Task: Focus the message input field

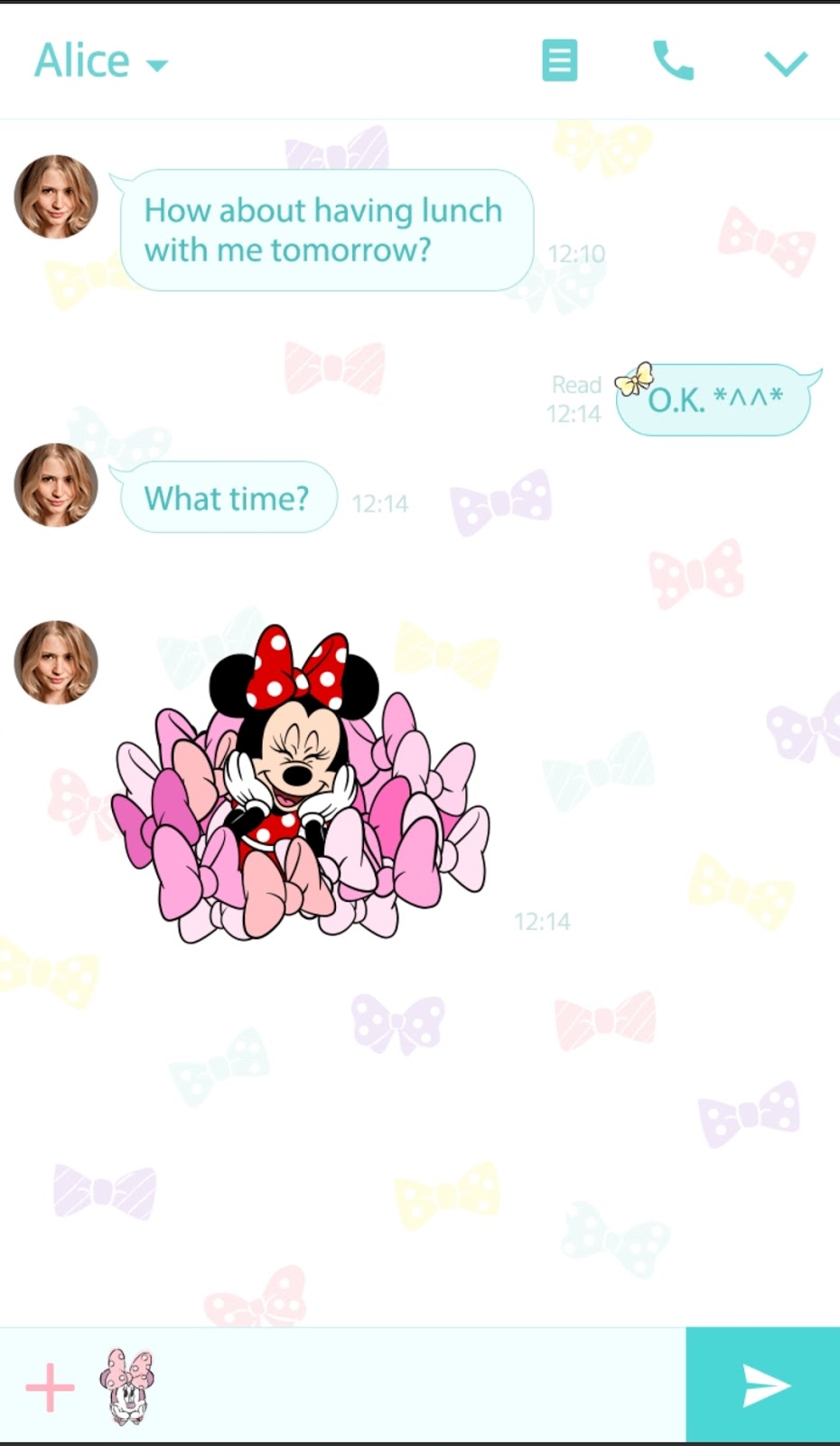Action: (x=420, y=1385)
